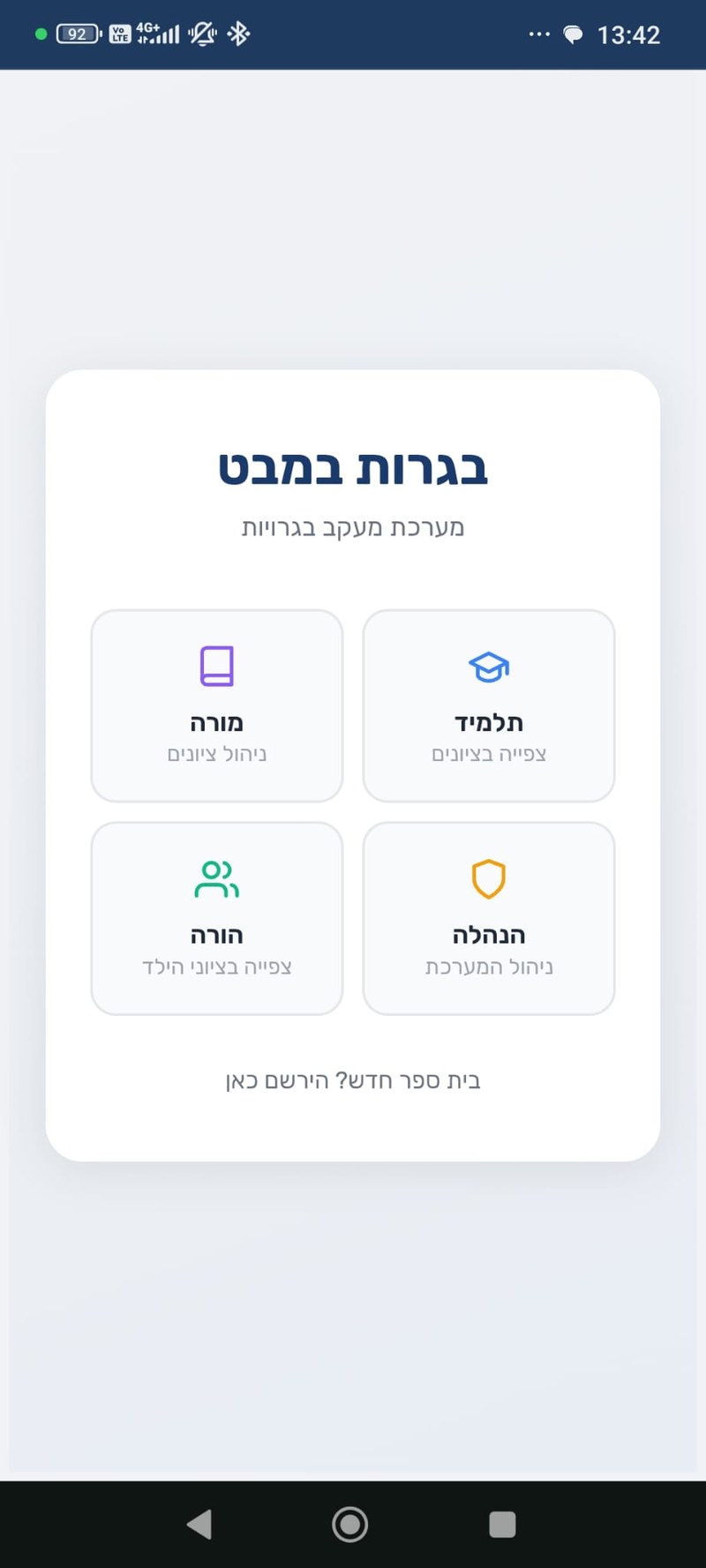Click the blue graduation cap icon
This screenshot has width=706, height=1568.
tap(488, 668)
